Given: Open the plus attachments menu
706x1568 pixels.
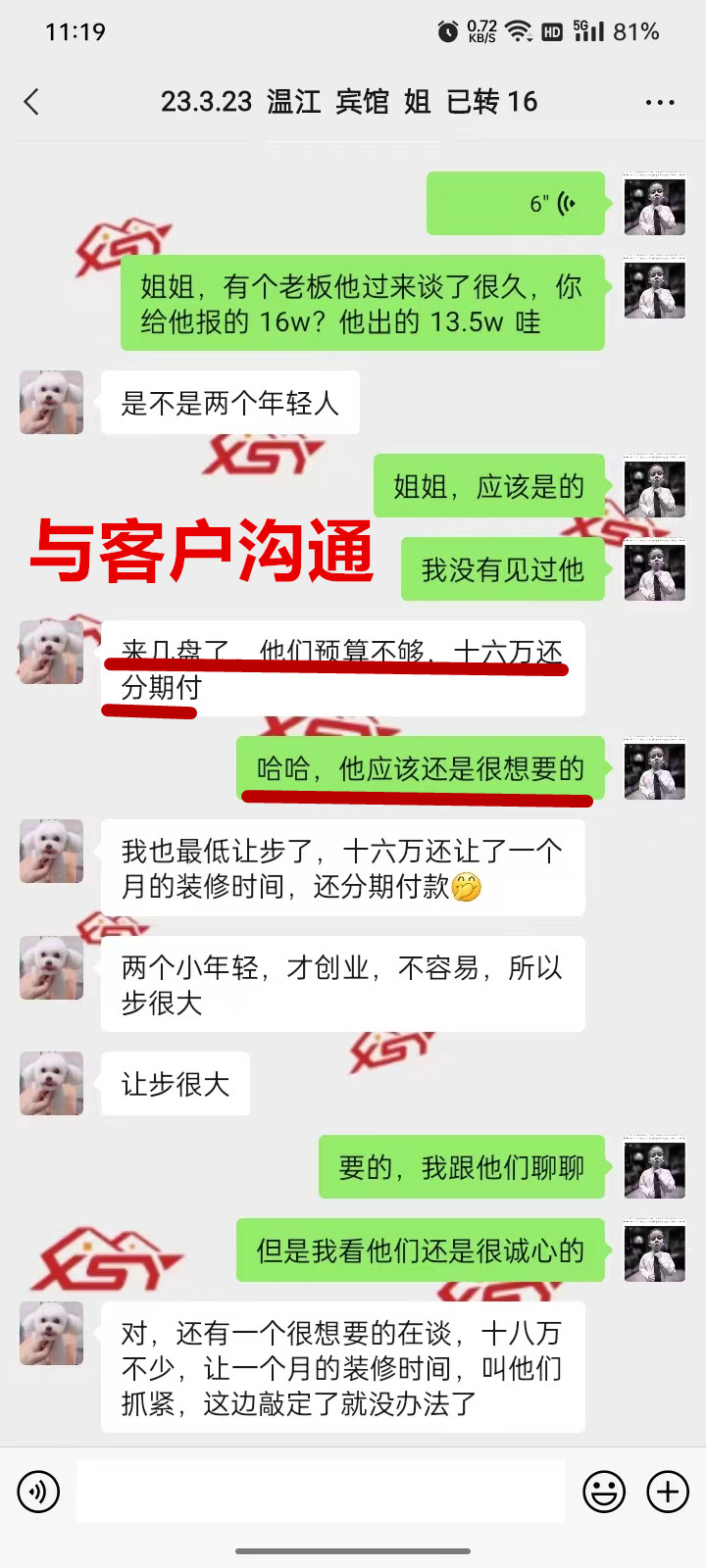Looking at the screenshot, I should pos(668,1493).
